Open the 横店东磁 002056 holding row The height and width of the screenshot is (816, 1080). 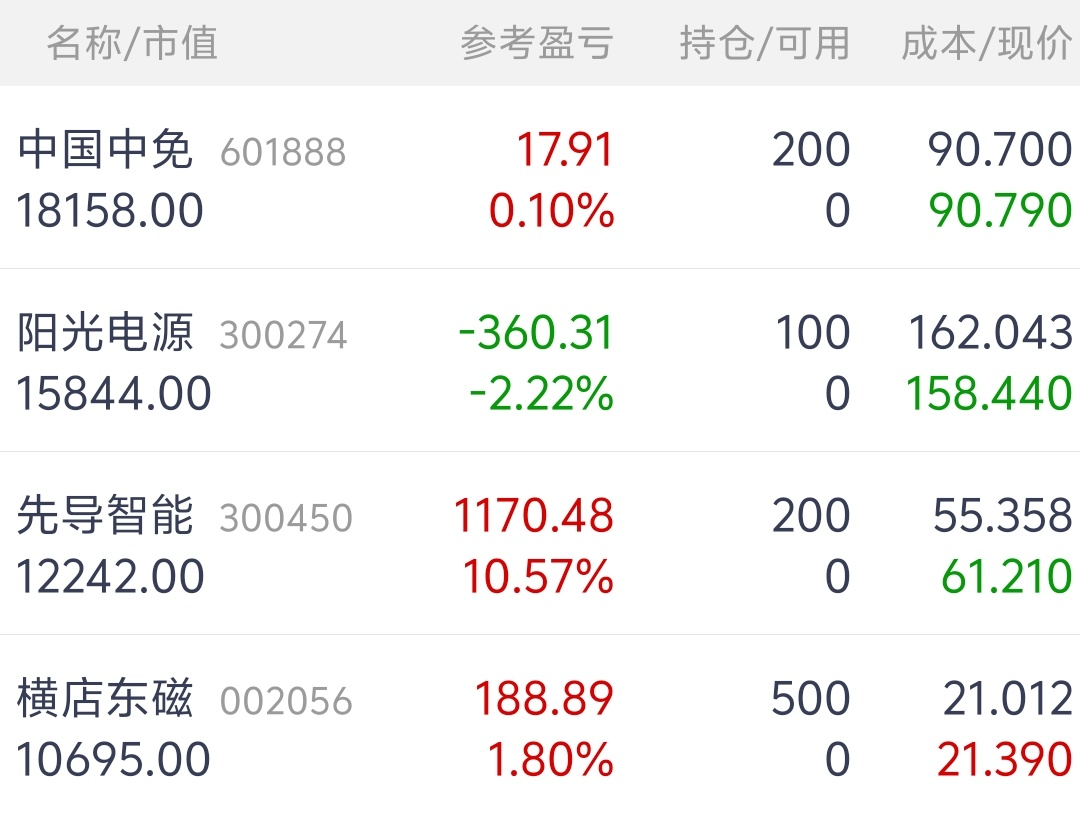[540, 726]
